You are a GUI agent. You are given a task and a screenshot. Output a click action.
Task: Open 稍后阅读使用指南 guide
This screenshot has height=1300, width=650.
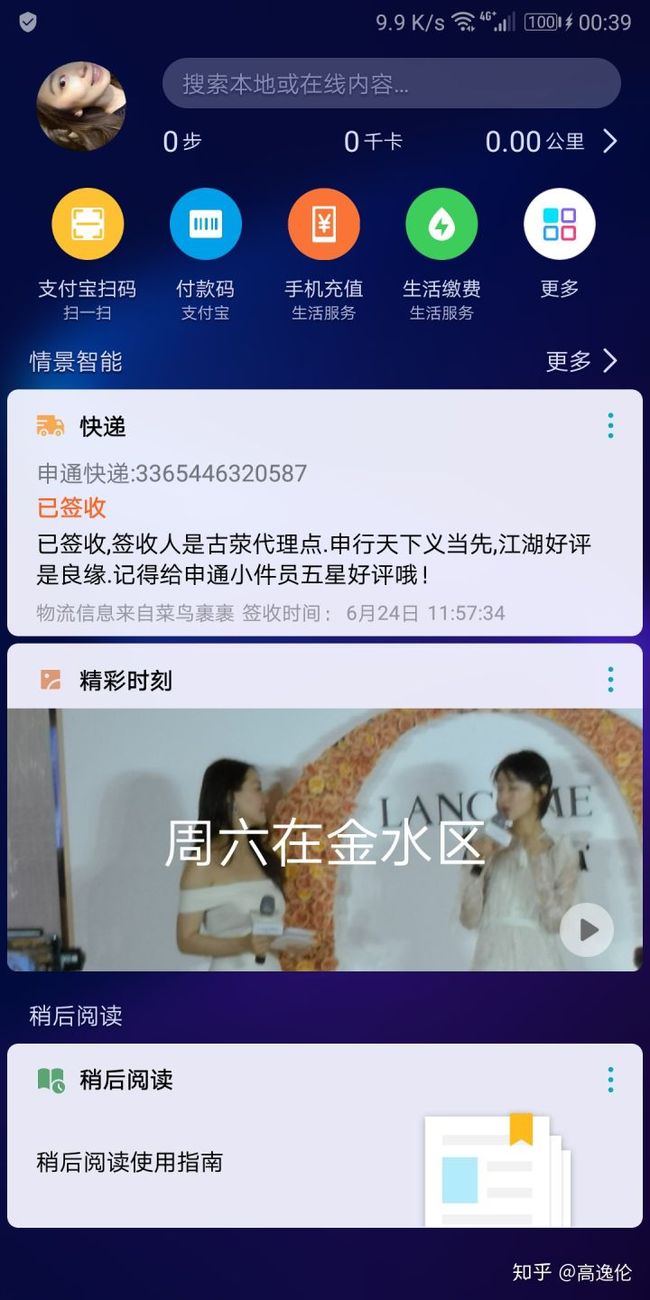[129, 1162]
